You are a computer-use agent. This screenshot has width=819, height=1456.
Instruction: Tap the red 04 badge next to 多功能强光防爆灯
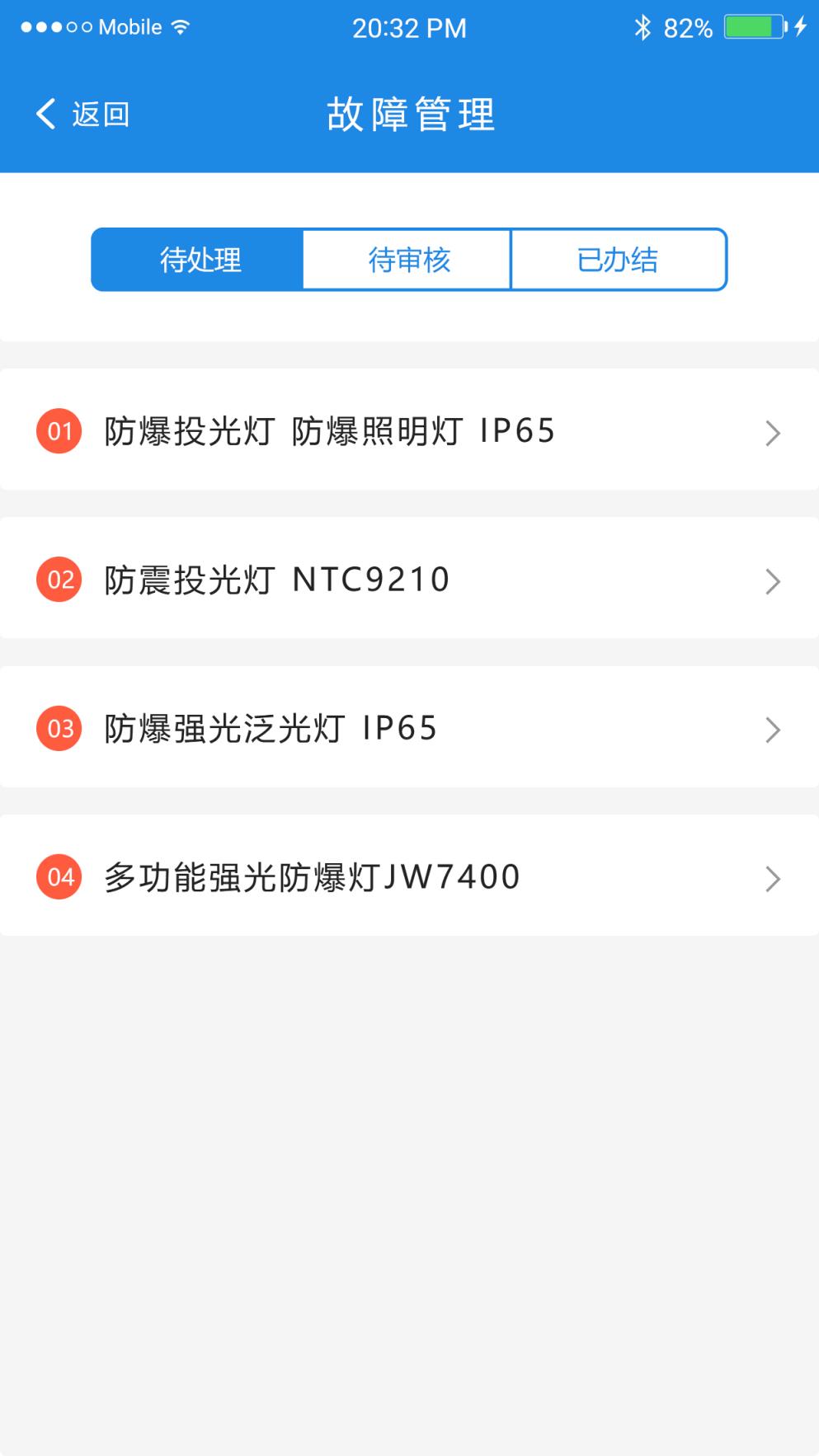(59, 876)
